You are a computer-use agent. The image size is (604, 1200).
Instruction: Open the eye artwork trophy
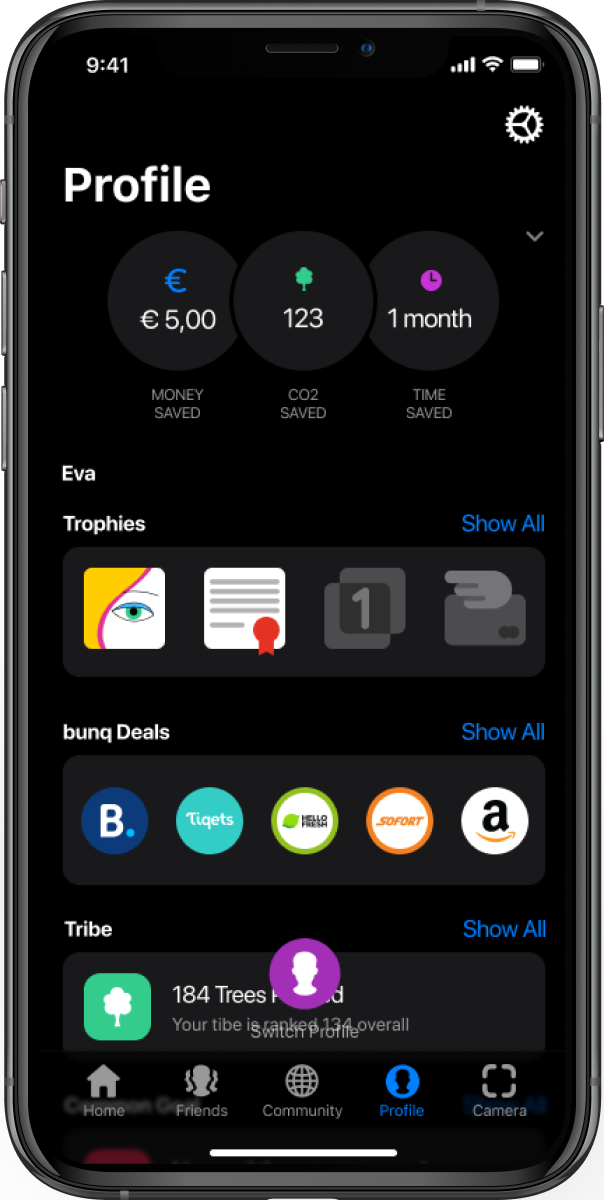[x=124, y=608]
